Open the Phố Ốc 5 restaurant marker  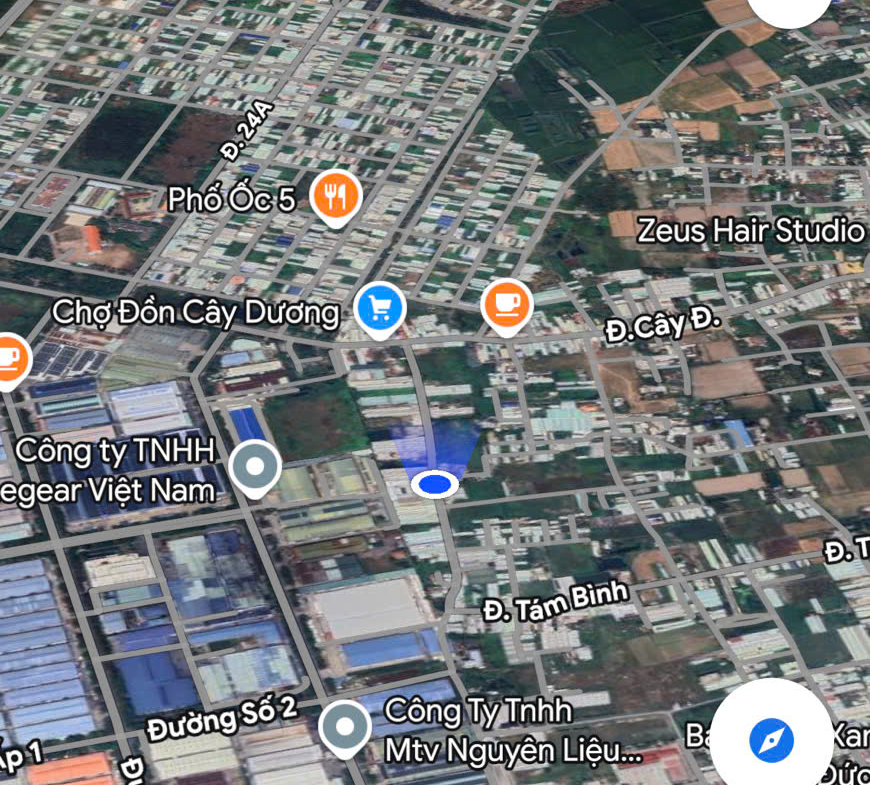[335, 196]
